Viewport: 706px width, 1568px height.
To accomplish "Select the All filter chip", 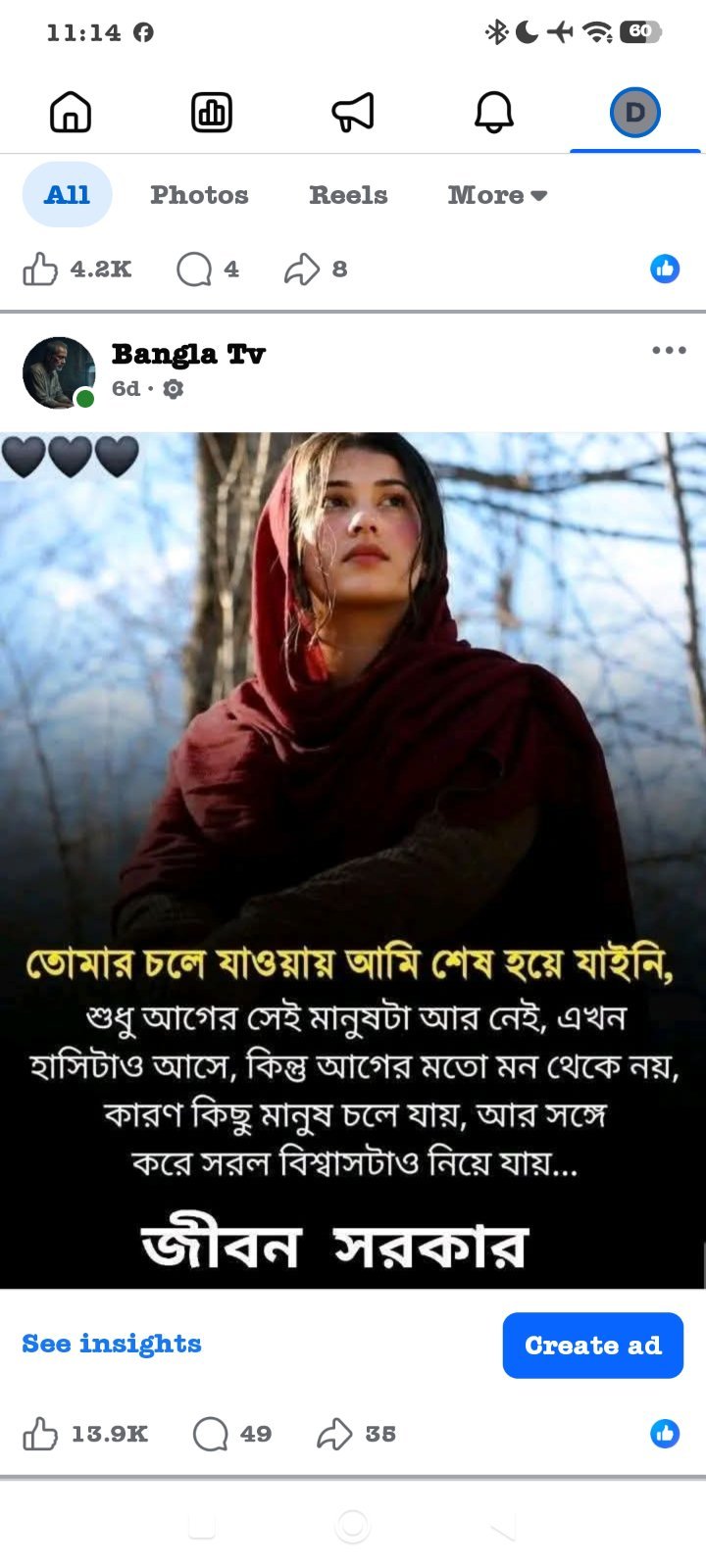I will point(67,194).
